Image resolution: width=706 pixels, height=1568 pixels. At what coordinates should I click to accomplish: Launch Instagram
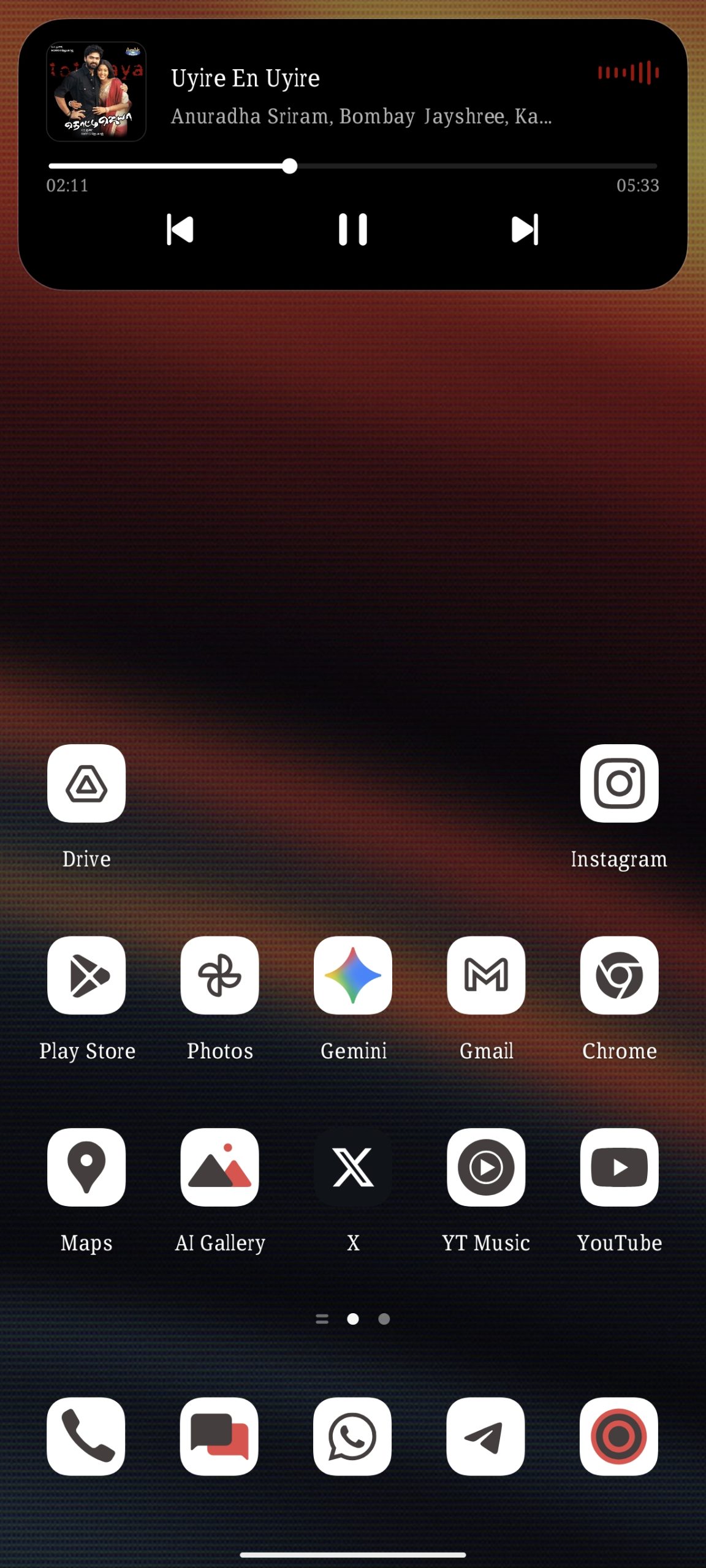(619, 783)
